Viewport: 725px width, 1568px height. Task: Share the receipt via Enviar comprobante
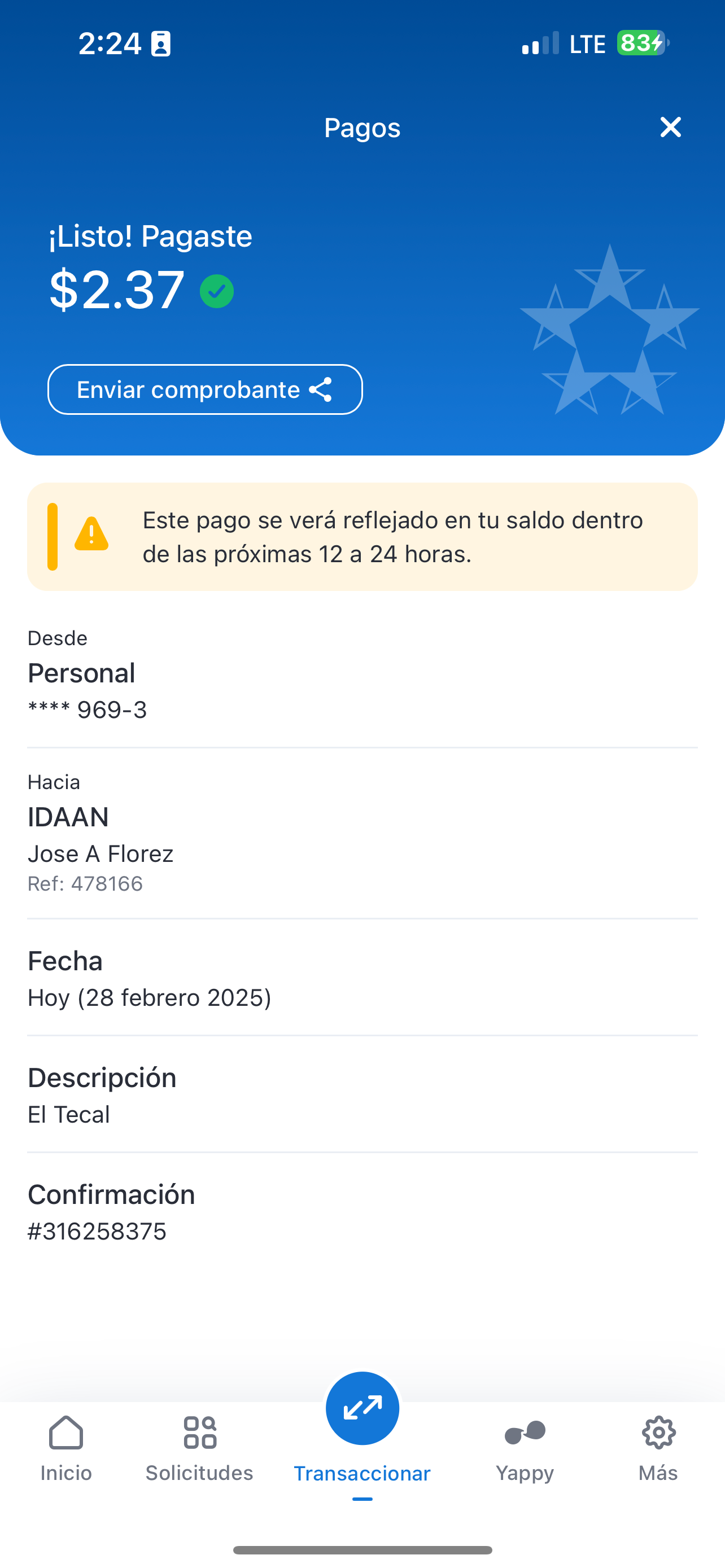(205, 389)
